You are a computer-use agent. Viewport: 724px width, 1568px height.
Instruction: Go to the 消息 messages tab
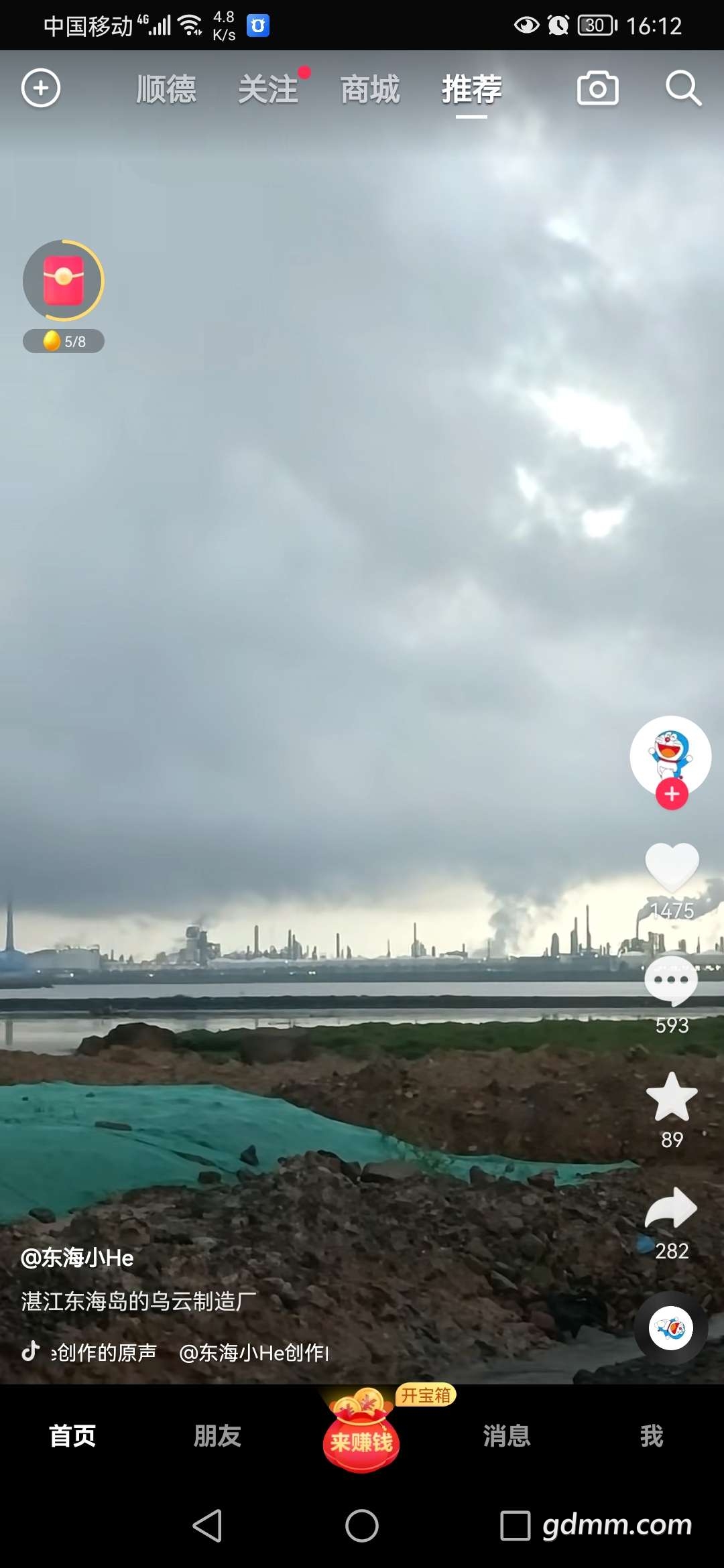pyautogui.click(x=507, y=1435)
